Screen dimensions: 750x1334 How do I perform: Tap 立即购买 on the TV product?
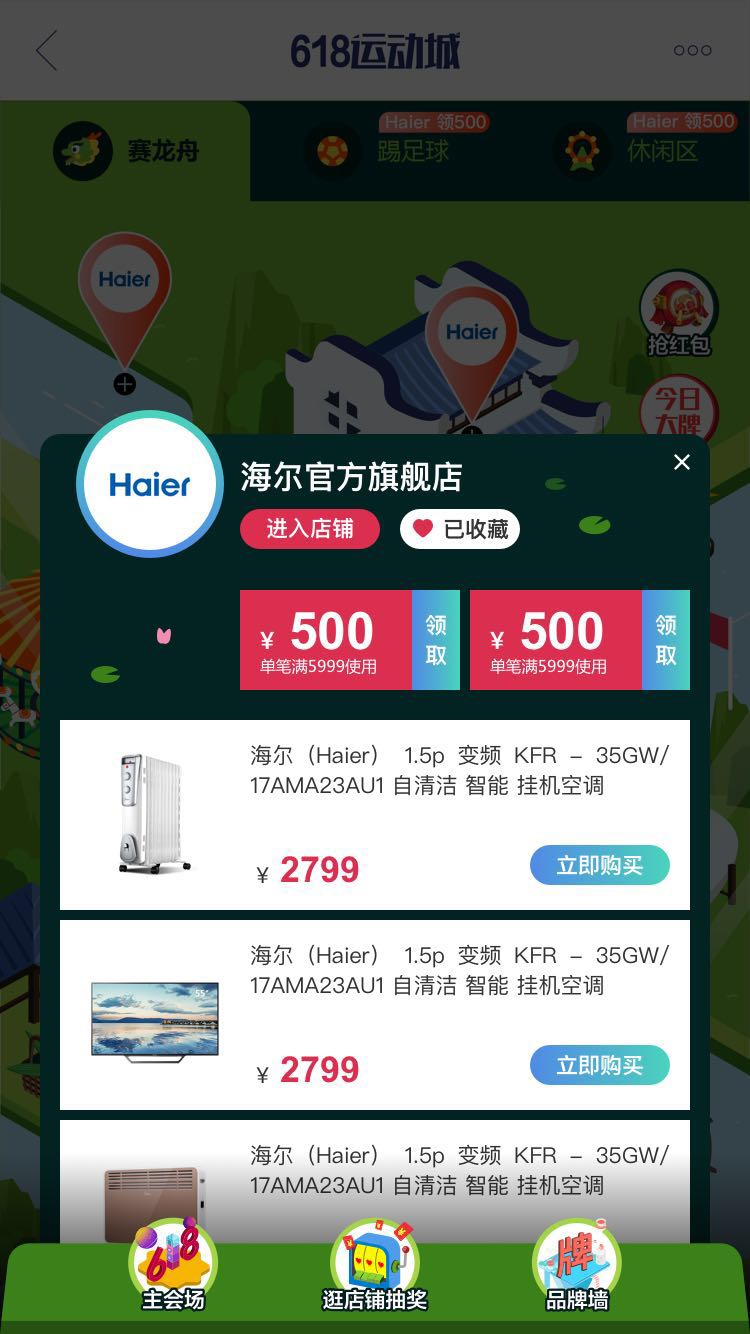click(x=599, y=1065)
